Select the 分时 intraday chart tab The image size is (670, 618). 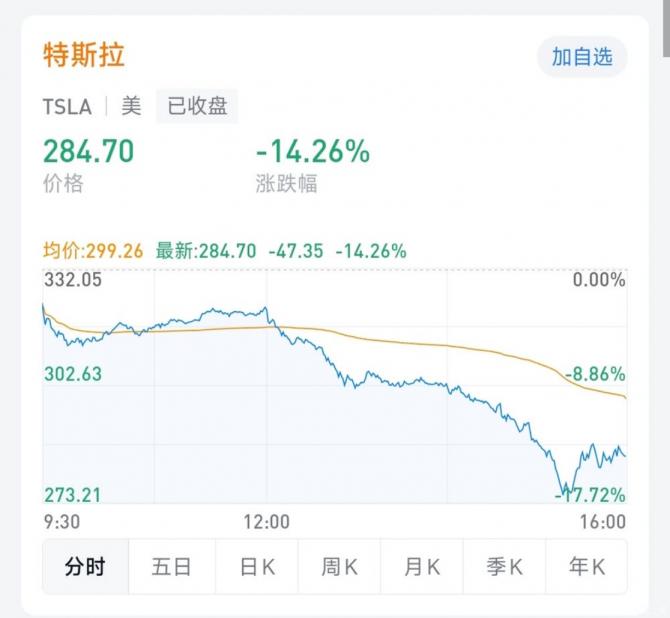tap(85, 567)
